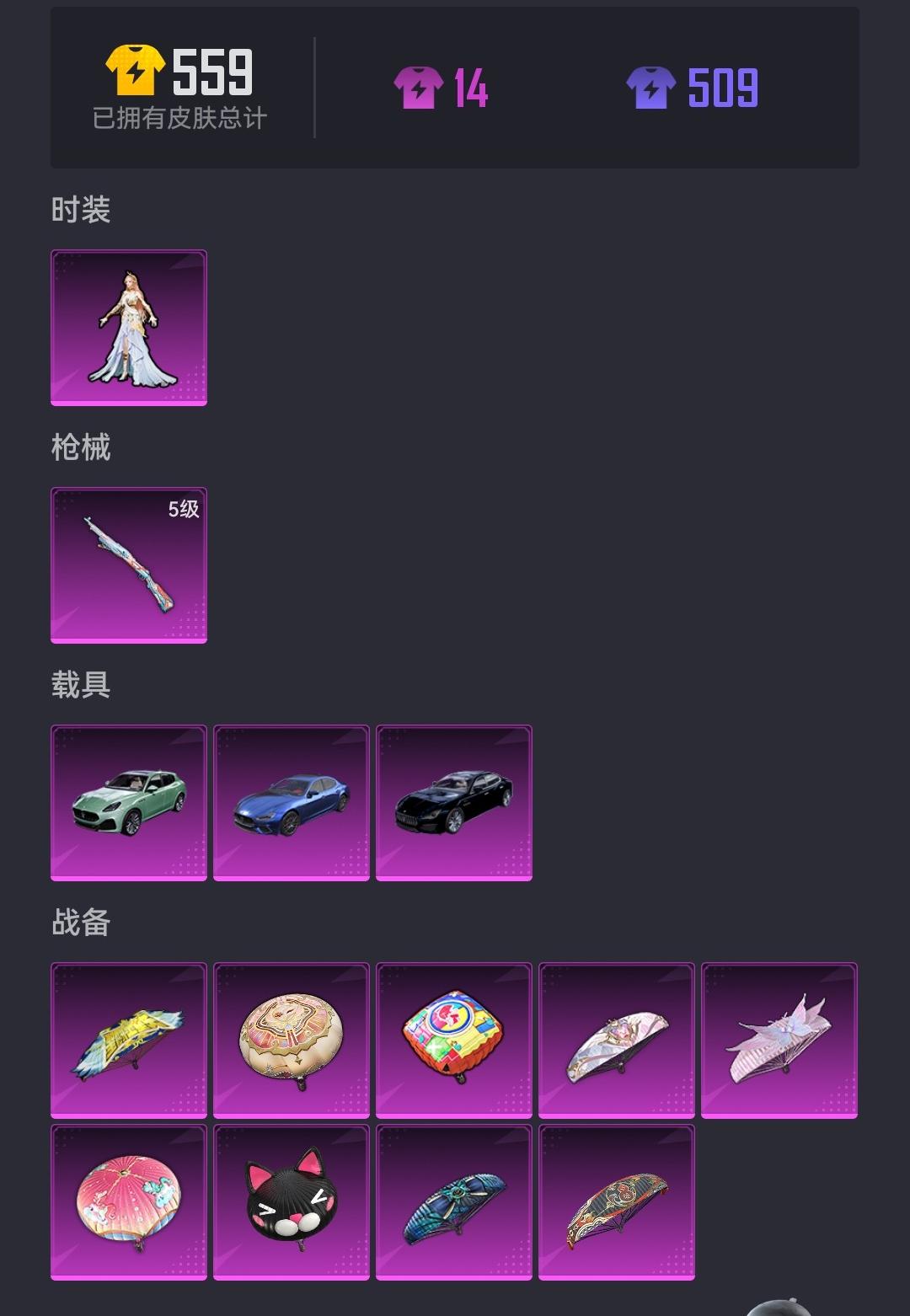This screenshot has height=1316, width=910.
Task: Open the white gown outfit skin
Action: [129, 328]
